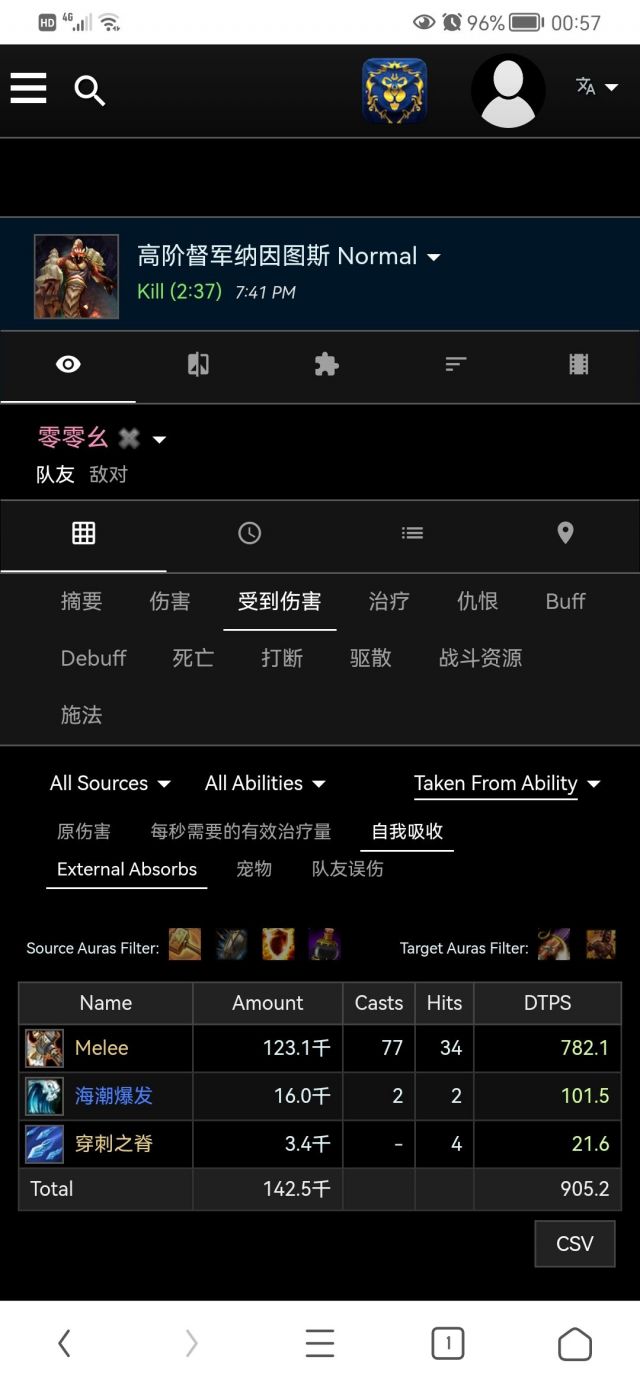
Task: Open the user profile avatar
Action: (508, 91)
